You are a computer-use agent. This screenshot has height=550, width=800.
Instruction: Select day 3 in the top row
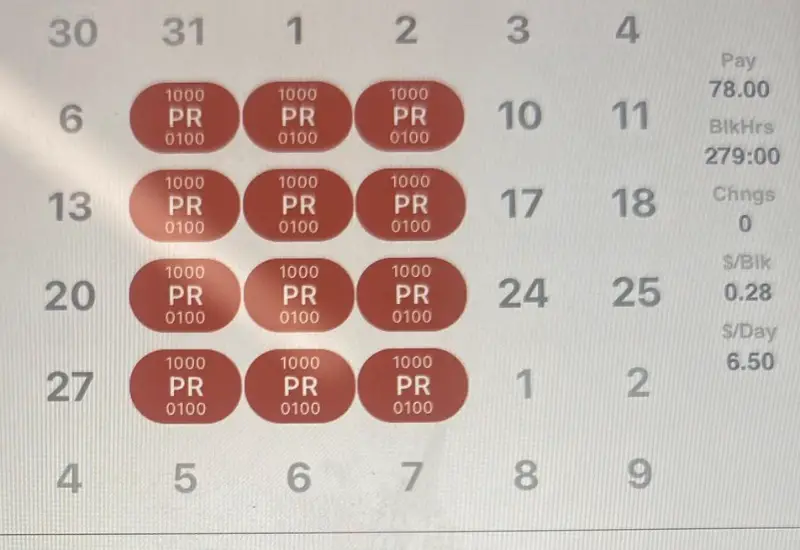[x=516, y=30]
